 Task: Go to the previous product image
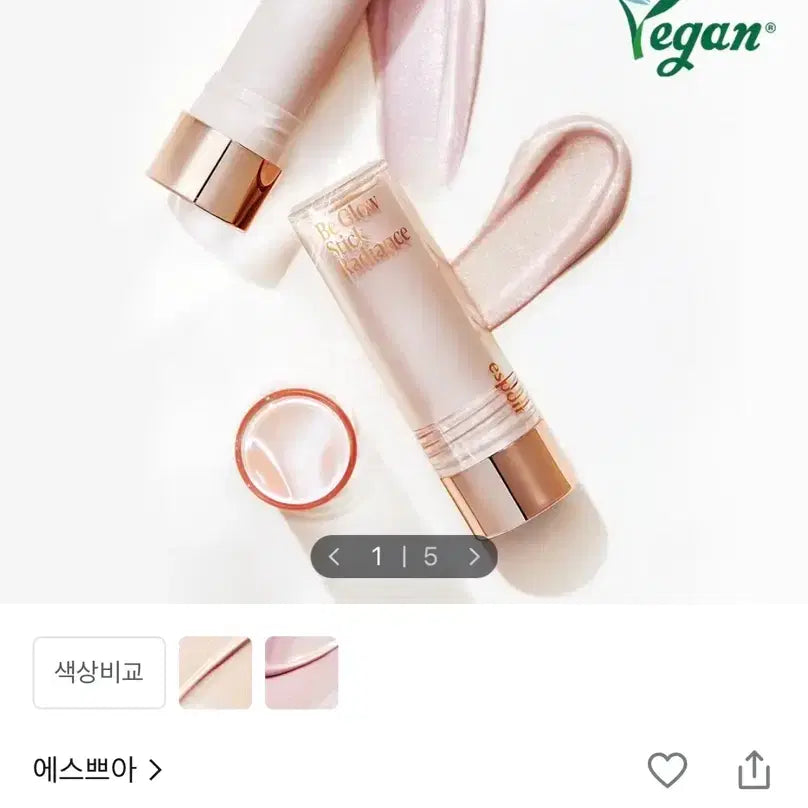click(334, 557)
